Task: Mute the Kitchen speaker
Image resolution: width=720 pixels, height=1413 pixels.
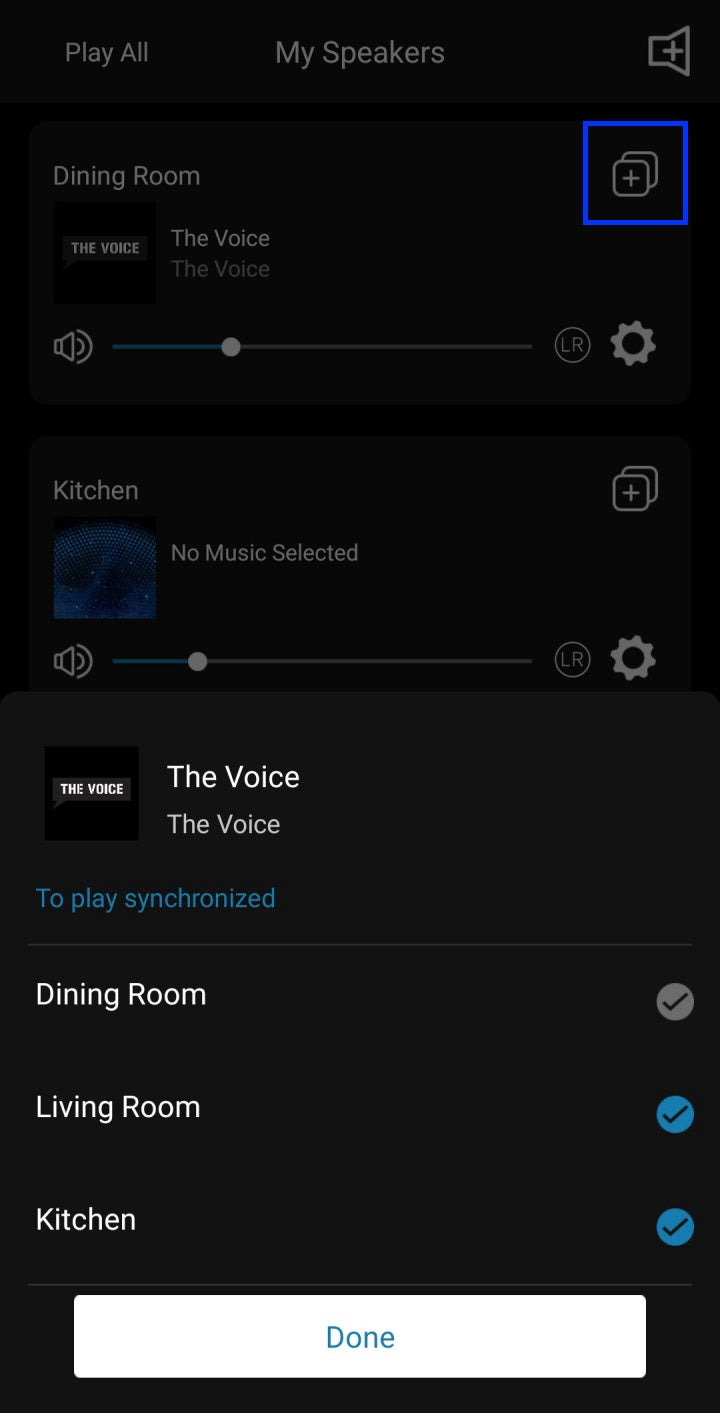Action: click(73, 661)
